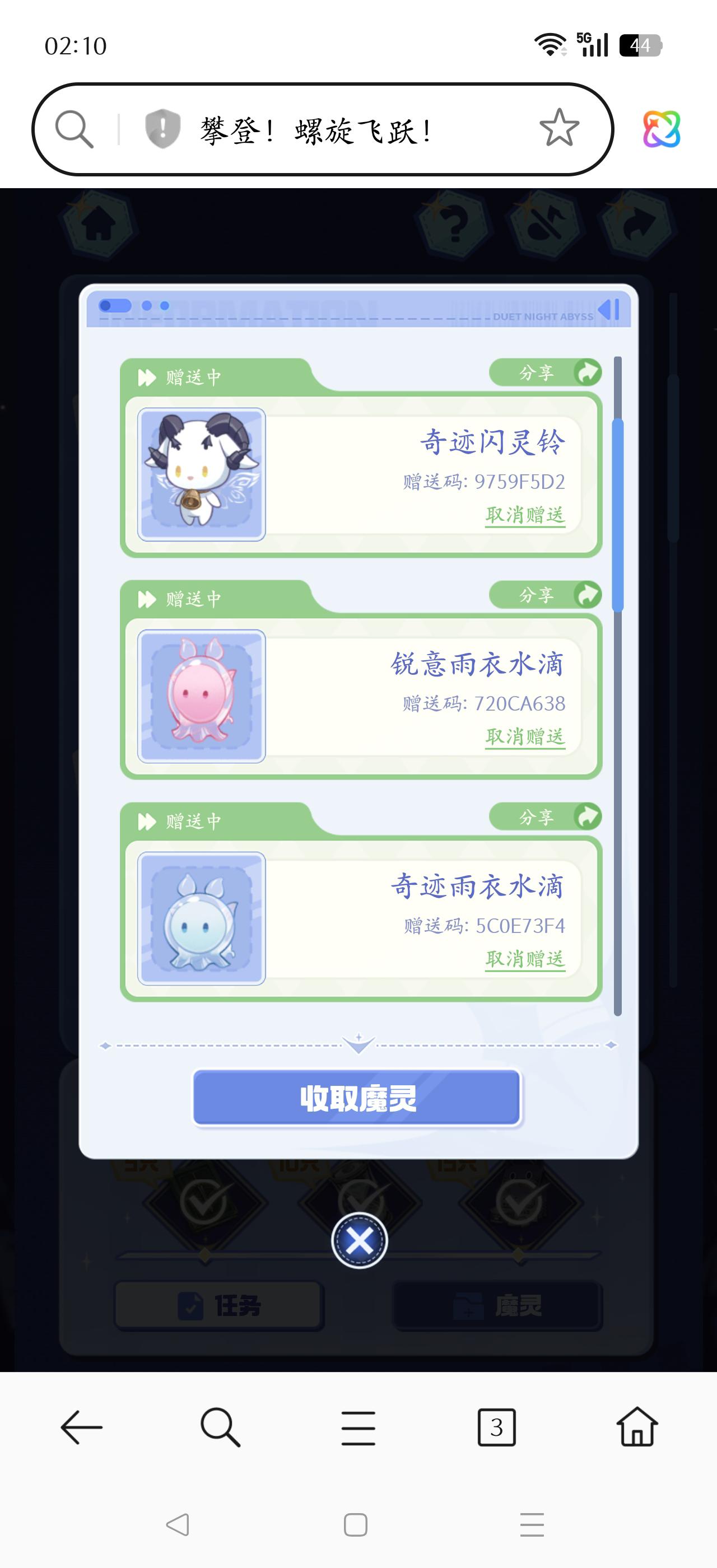Open the browser menu
The image size is (717, 1568).
[358, 1427]
